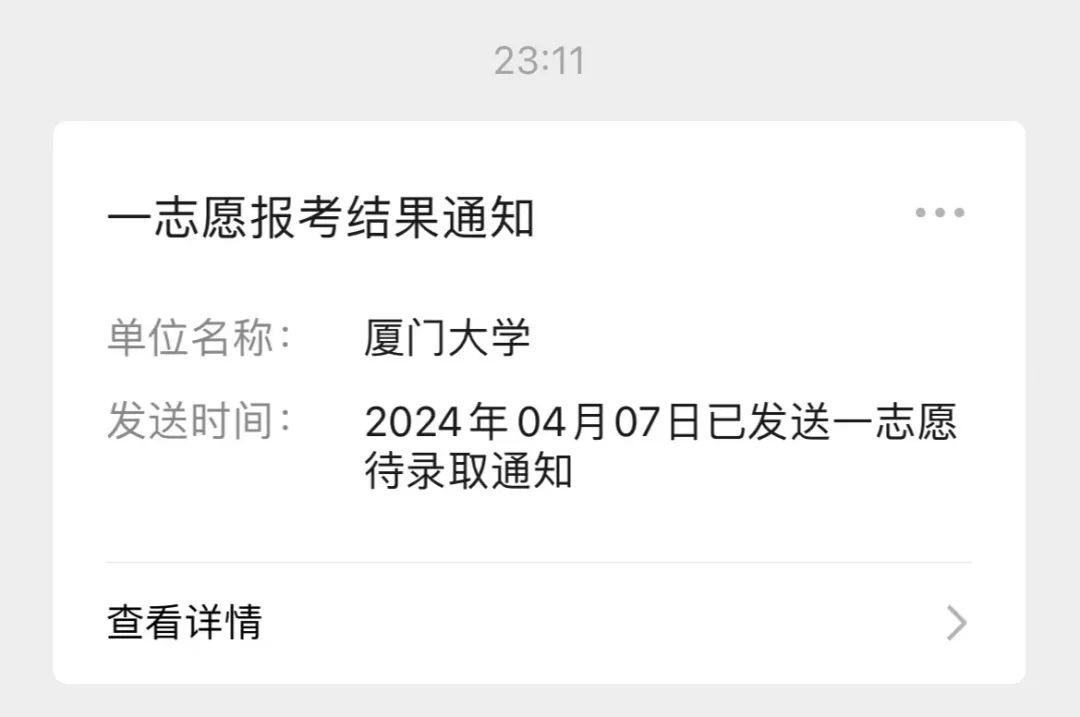Open 查看详情 to view the details

[185, 622]
